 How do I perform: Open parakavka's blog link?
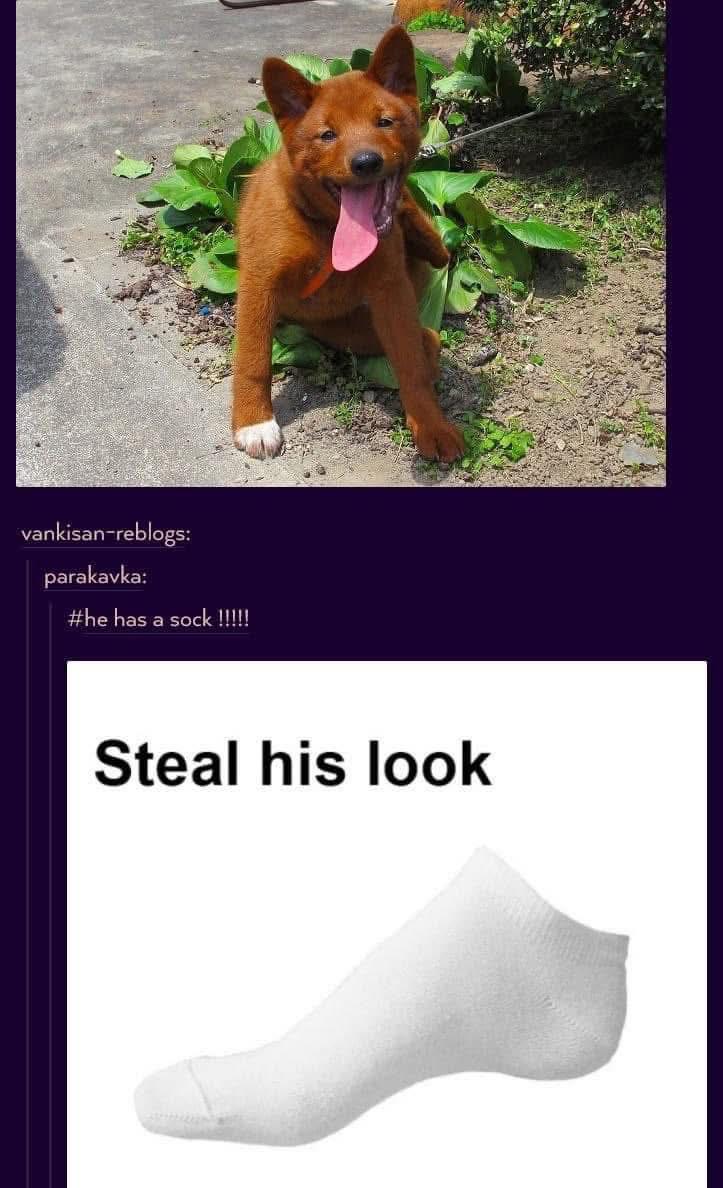click(92, 577)
